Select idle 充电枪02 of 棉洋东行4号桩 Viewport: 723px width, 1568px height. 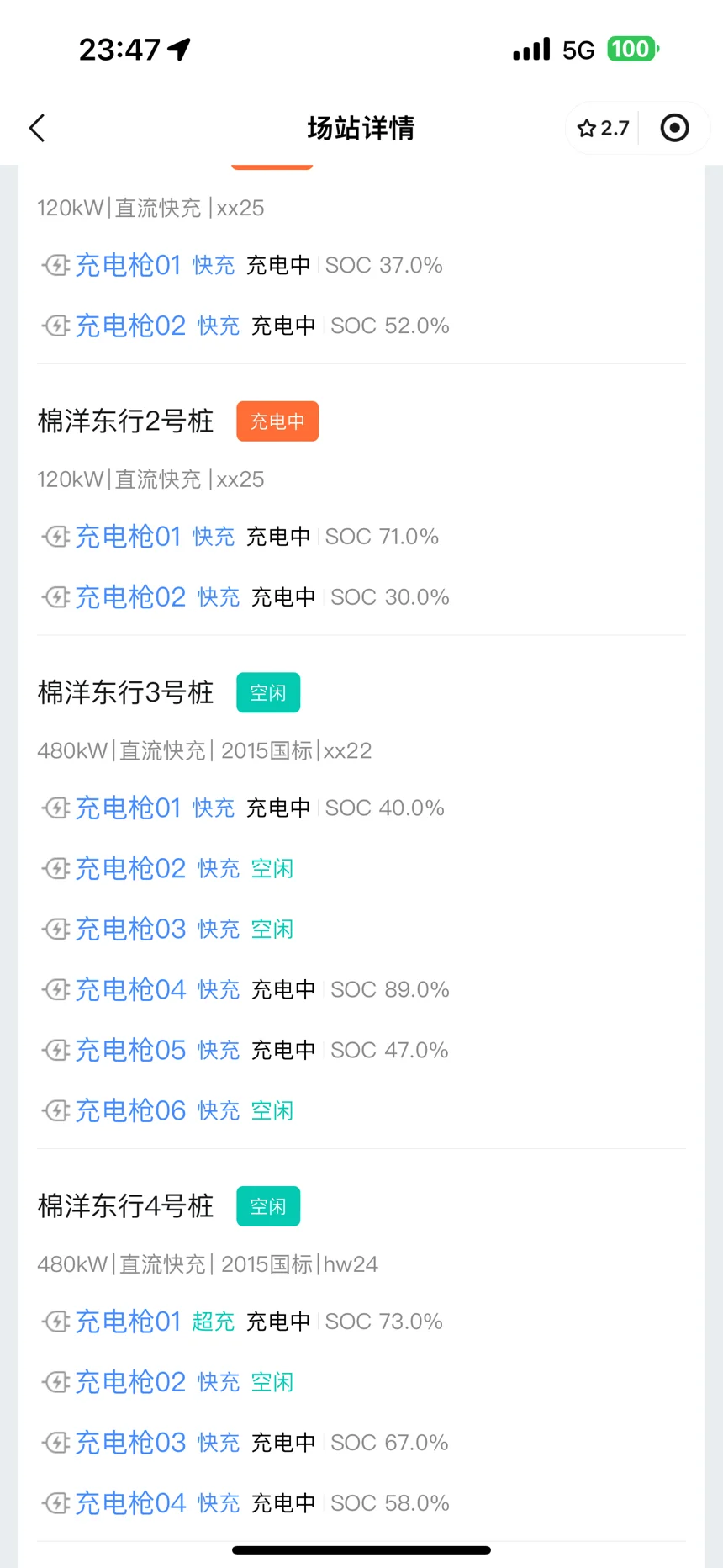click(168, 1383)
